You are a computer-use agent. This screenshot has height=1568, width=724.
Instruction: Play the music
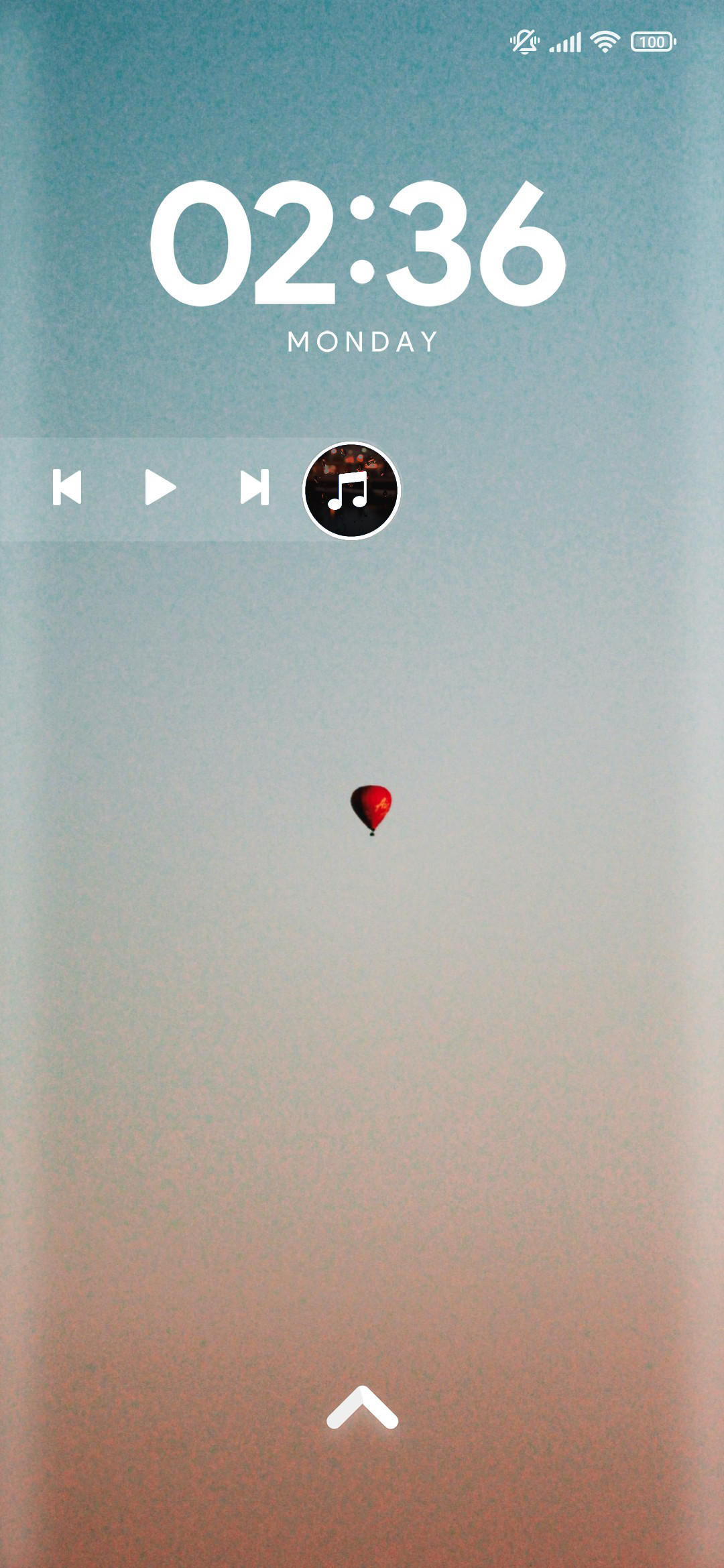[x=161, y=487]
